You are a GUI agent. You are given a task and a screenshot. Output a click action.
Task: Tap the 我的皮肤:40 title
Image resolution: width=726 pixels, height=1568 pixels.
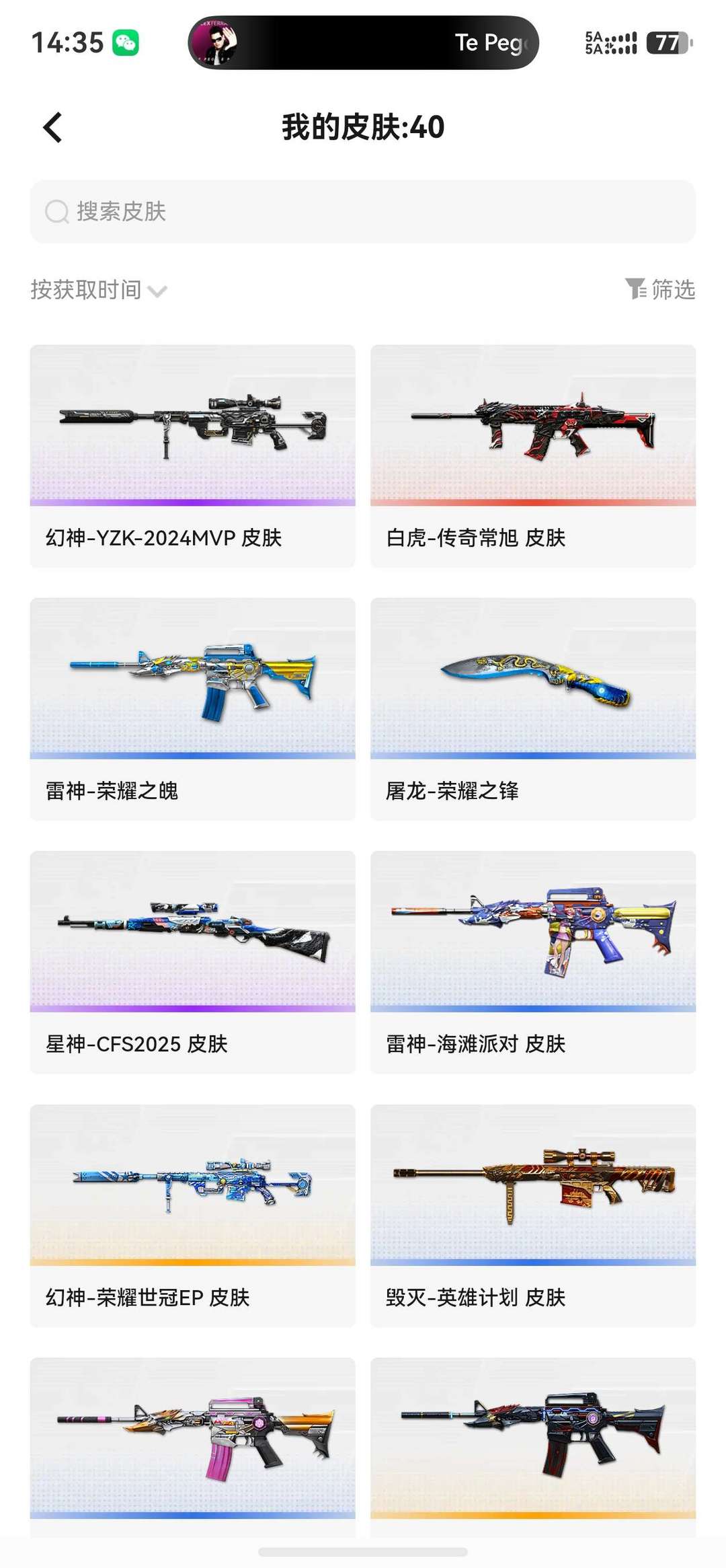363,127
